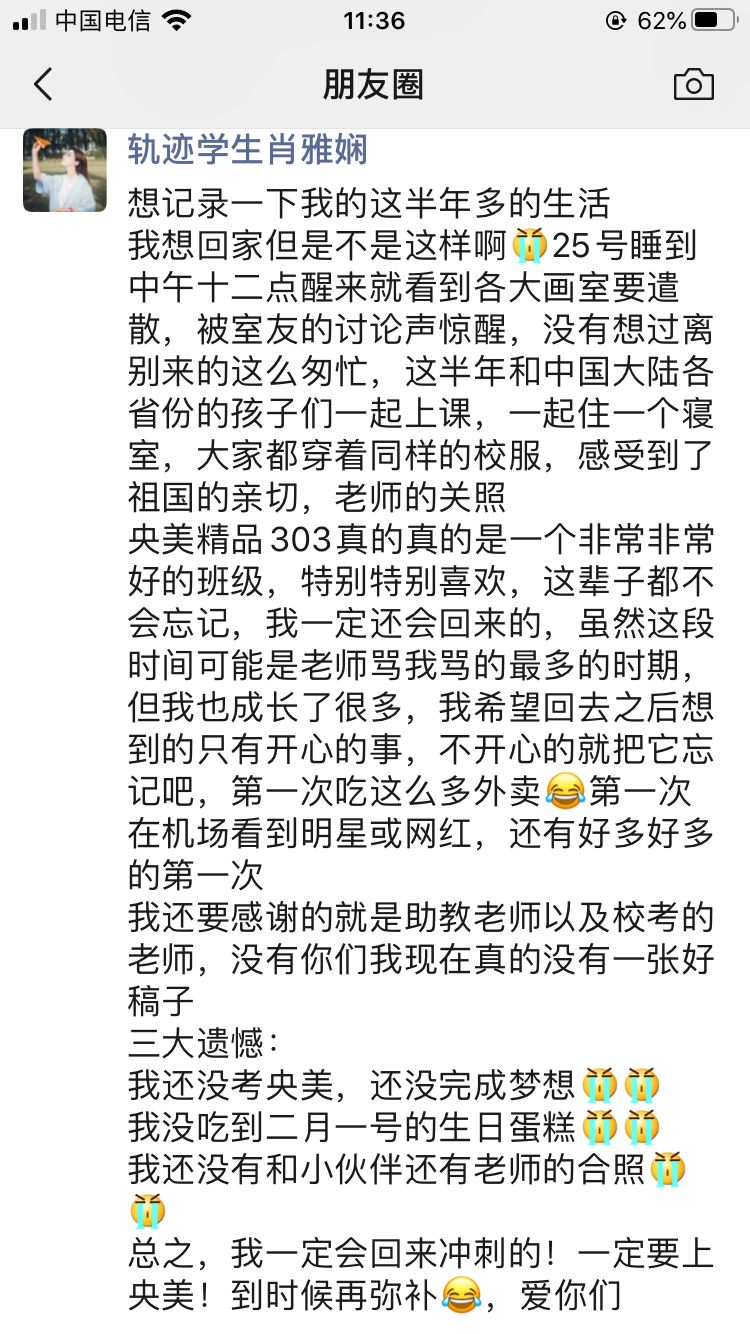Open the camera to post a moment
Screen dimensions: 750x1334
(693, 85)
